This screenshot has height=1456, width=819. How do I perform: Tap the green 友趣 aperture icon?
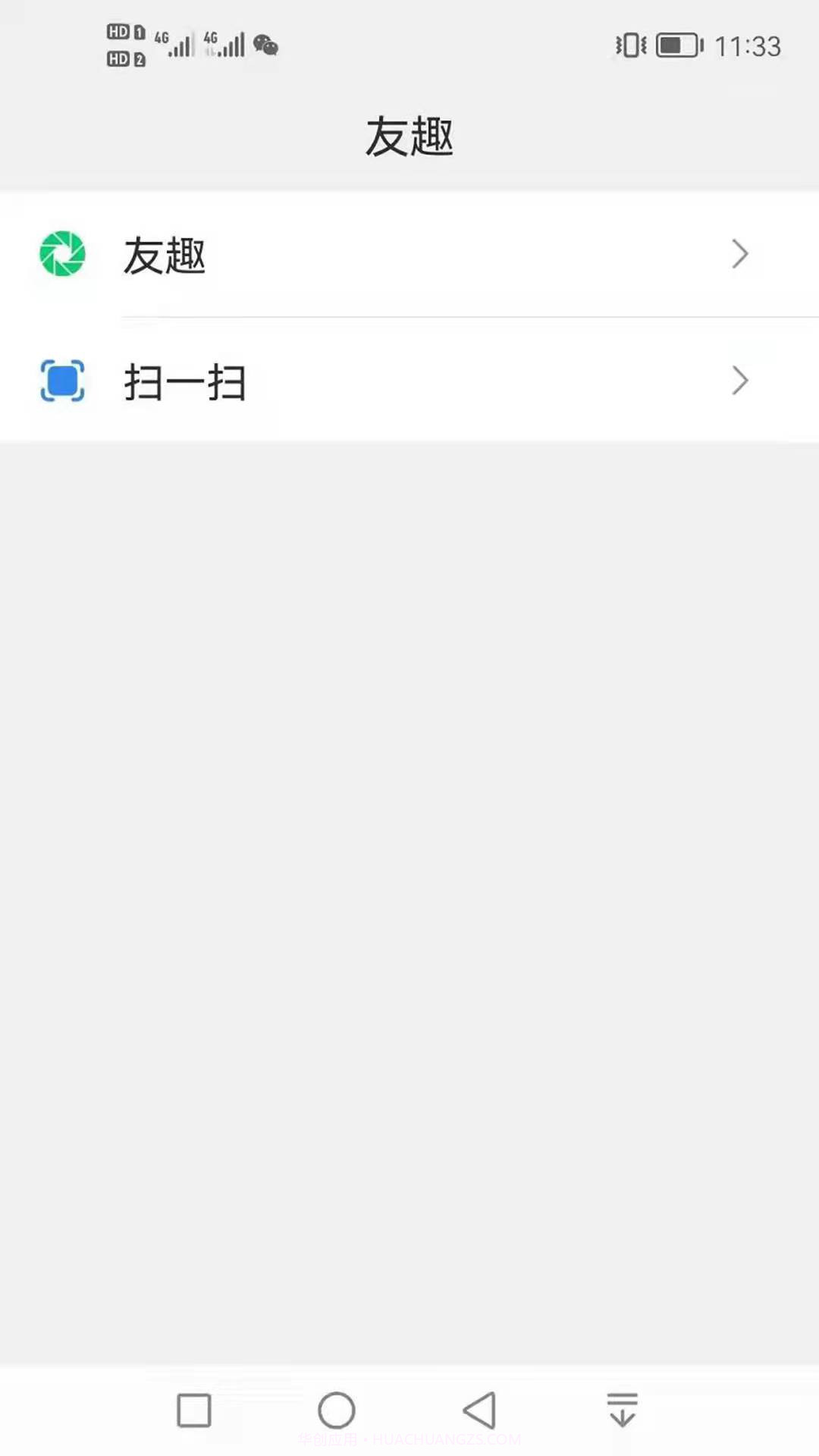pyautogui.click(x=61, y=254)
